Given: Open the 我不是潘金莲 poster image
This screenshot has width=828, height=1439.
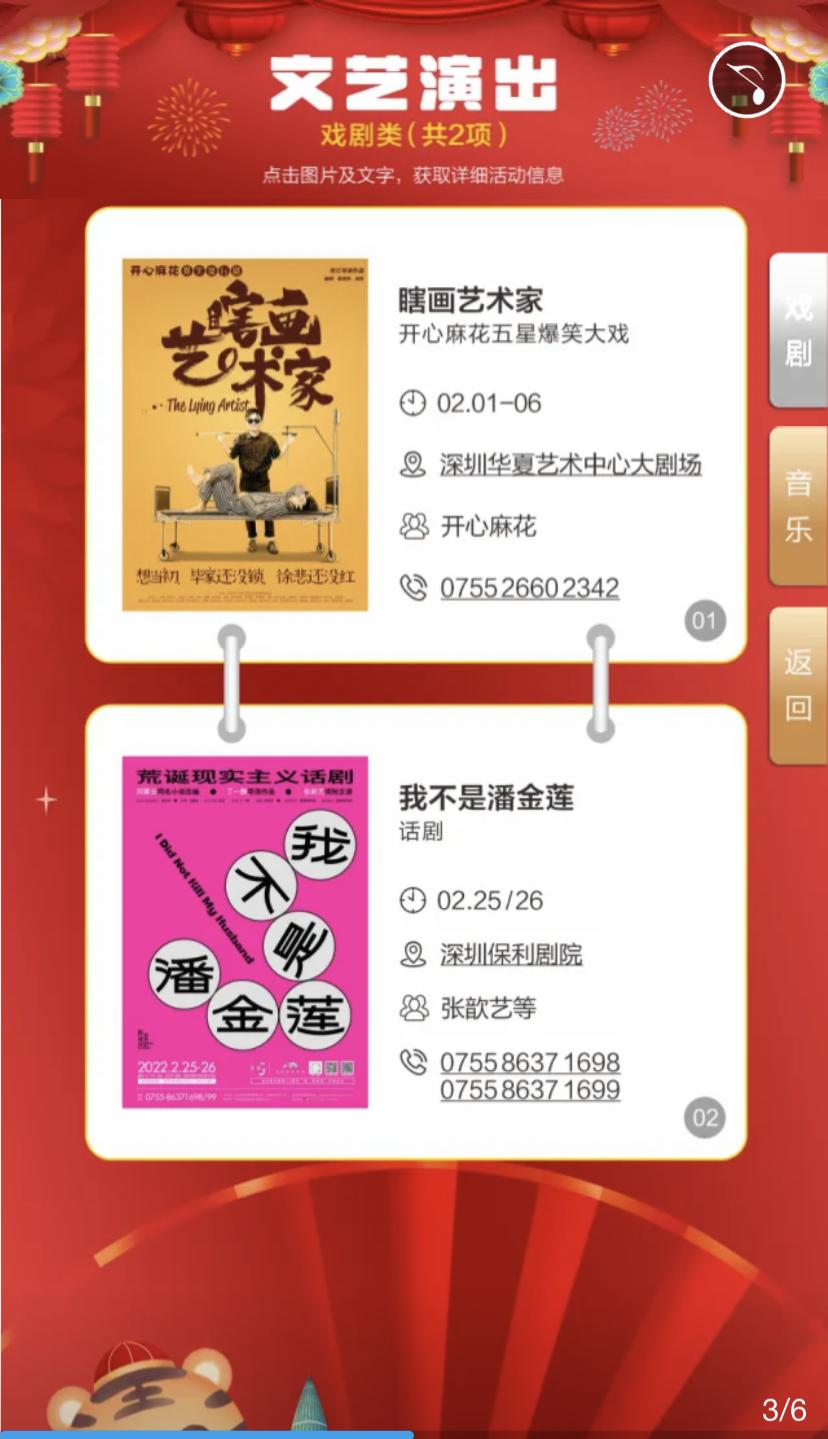Looking at the screenshot, I should pos(245,931).
